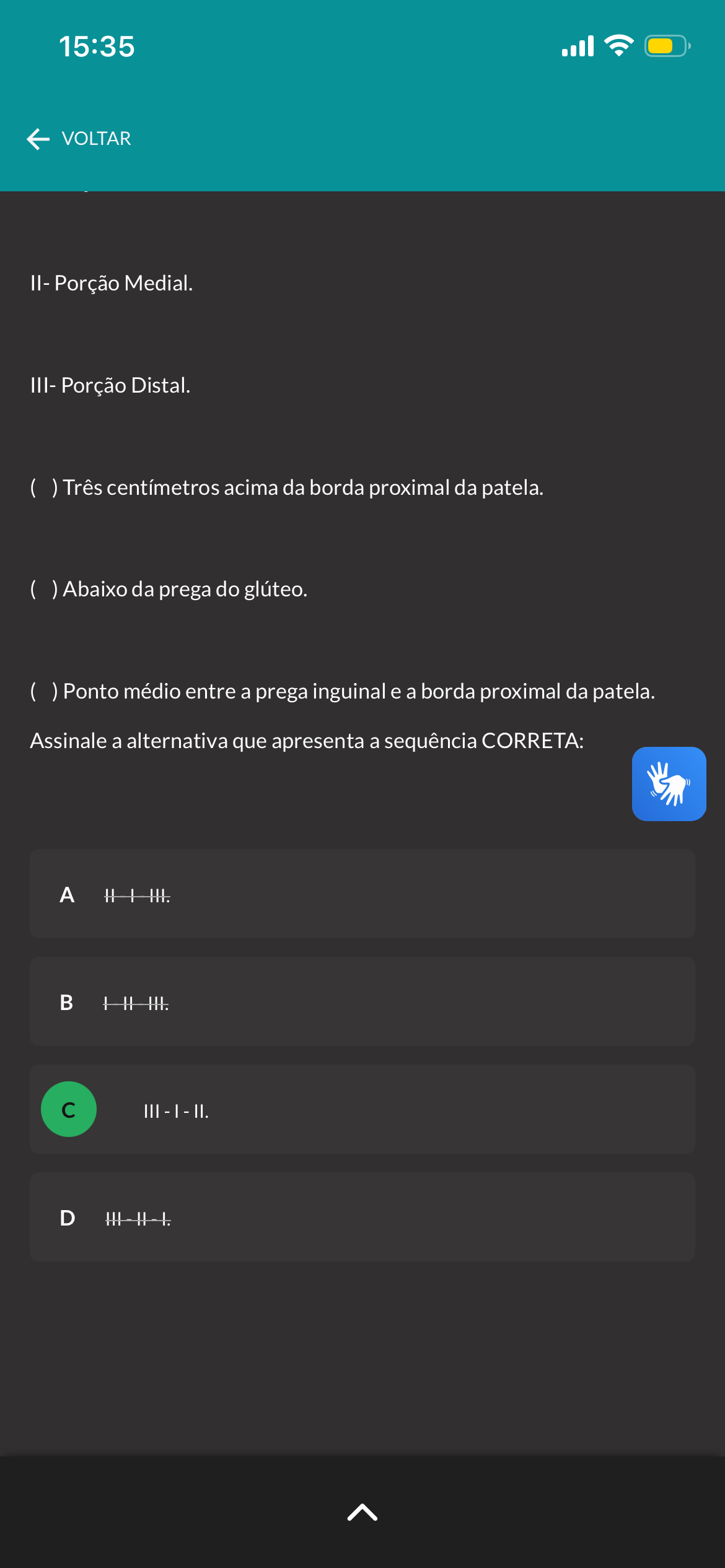Open the sign language accessibility widget
This screenshot has height=1568, width=725.
coord(669,784)
